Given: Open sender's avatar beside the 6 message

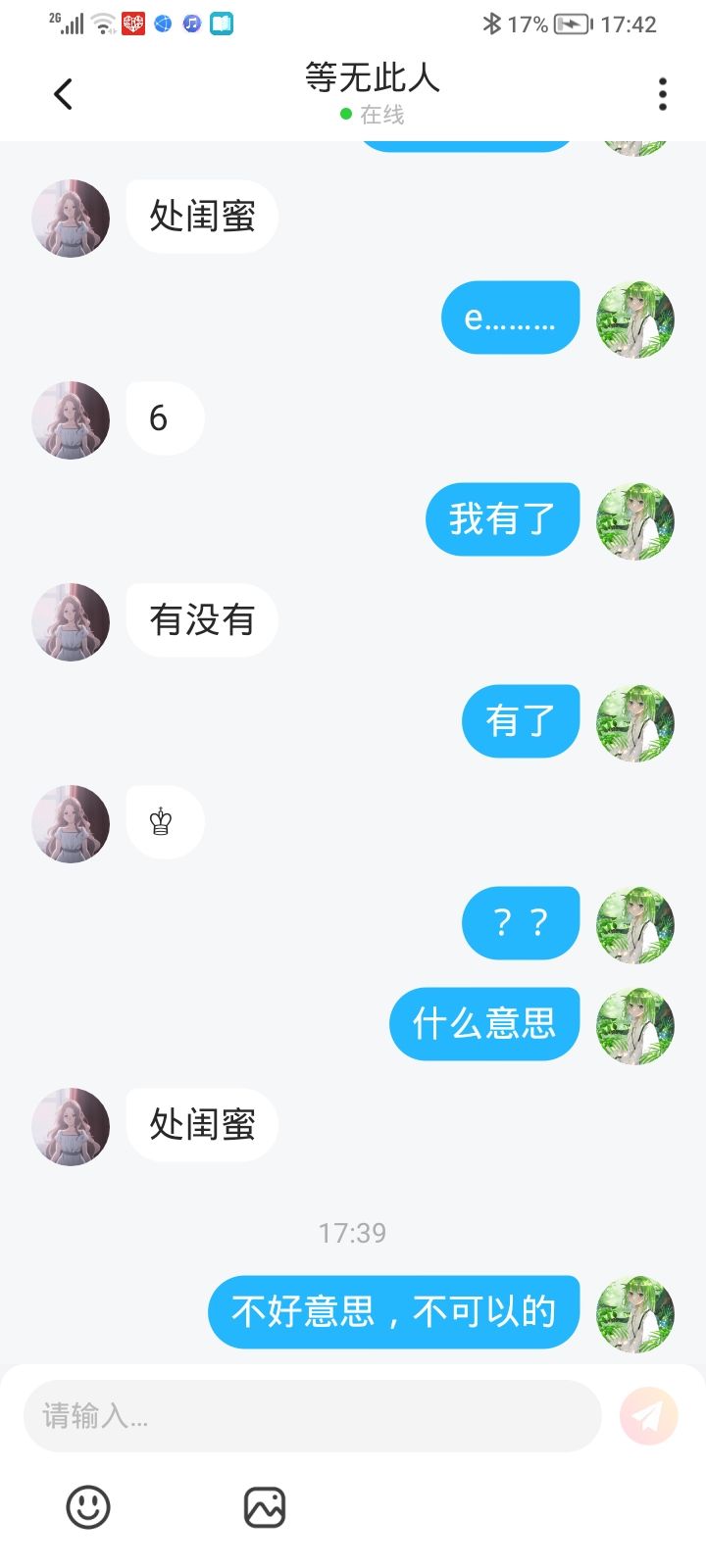Looking at the screenshot, I should point(71,420).
